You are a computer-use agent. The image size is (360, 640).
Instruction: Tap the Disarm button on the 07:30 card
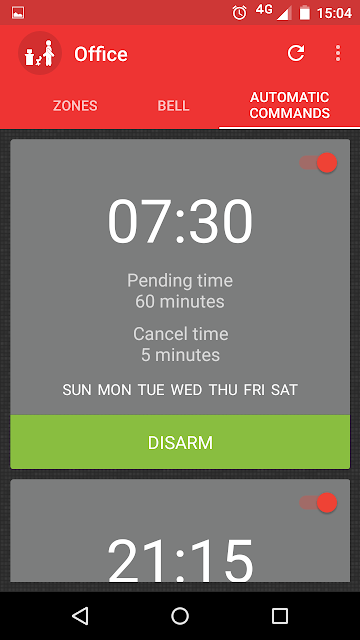click(x=180, y=442)
